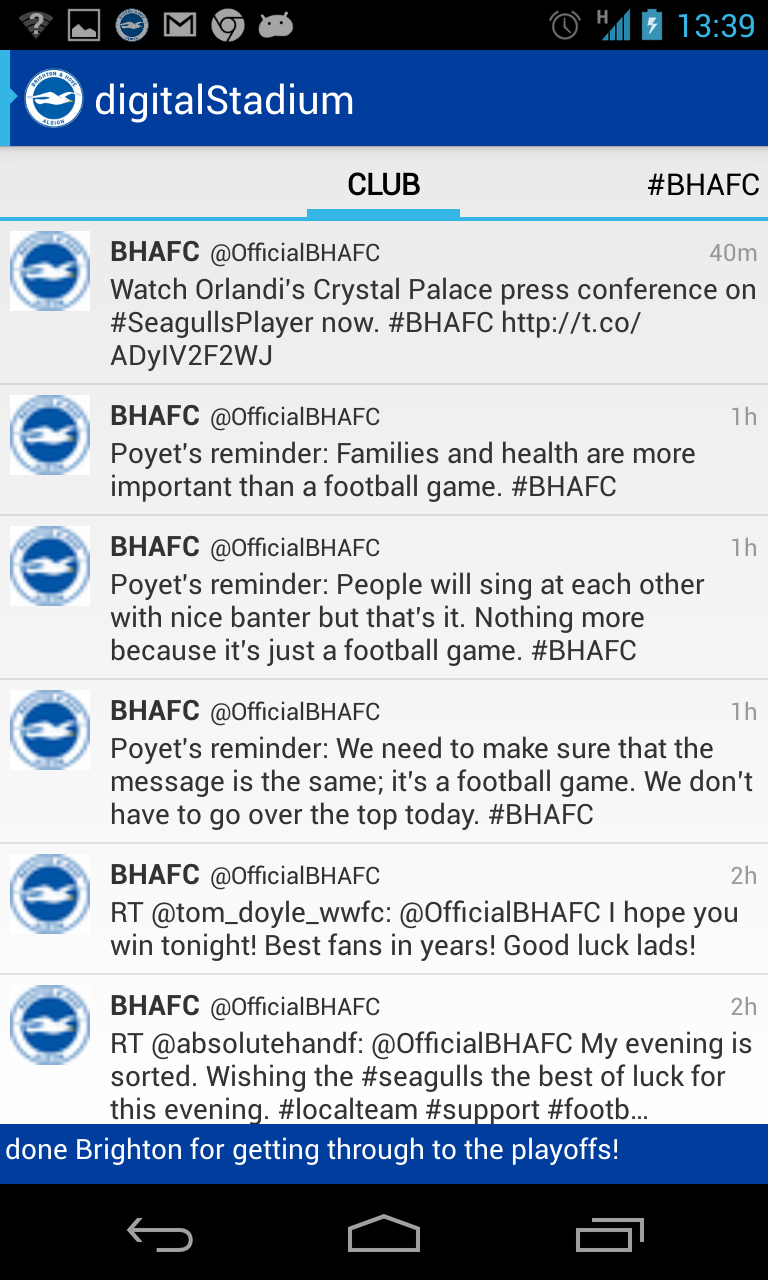
Task: Go back using system back button
Action: (x=160, y=1233)
